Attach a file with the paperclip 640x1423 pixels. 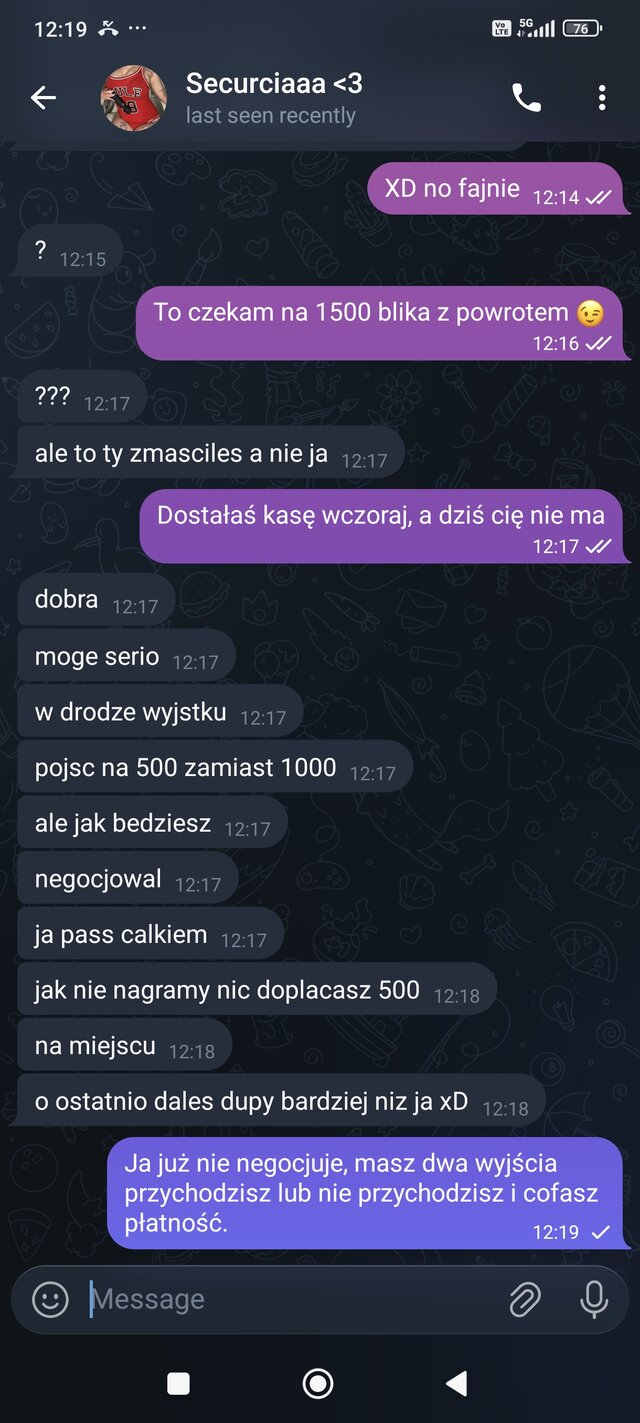point(524,1299)
